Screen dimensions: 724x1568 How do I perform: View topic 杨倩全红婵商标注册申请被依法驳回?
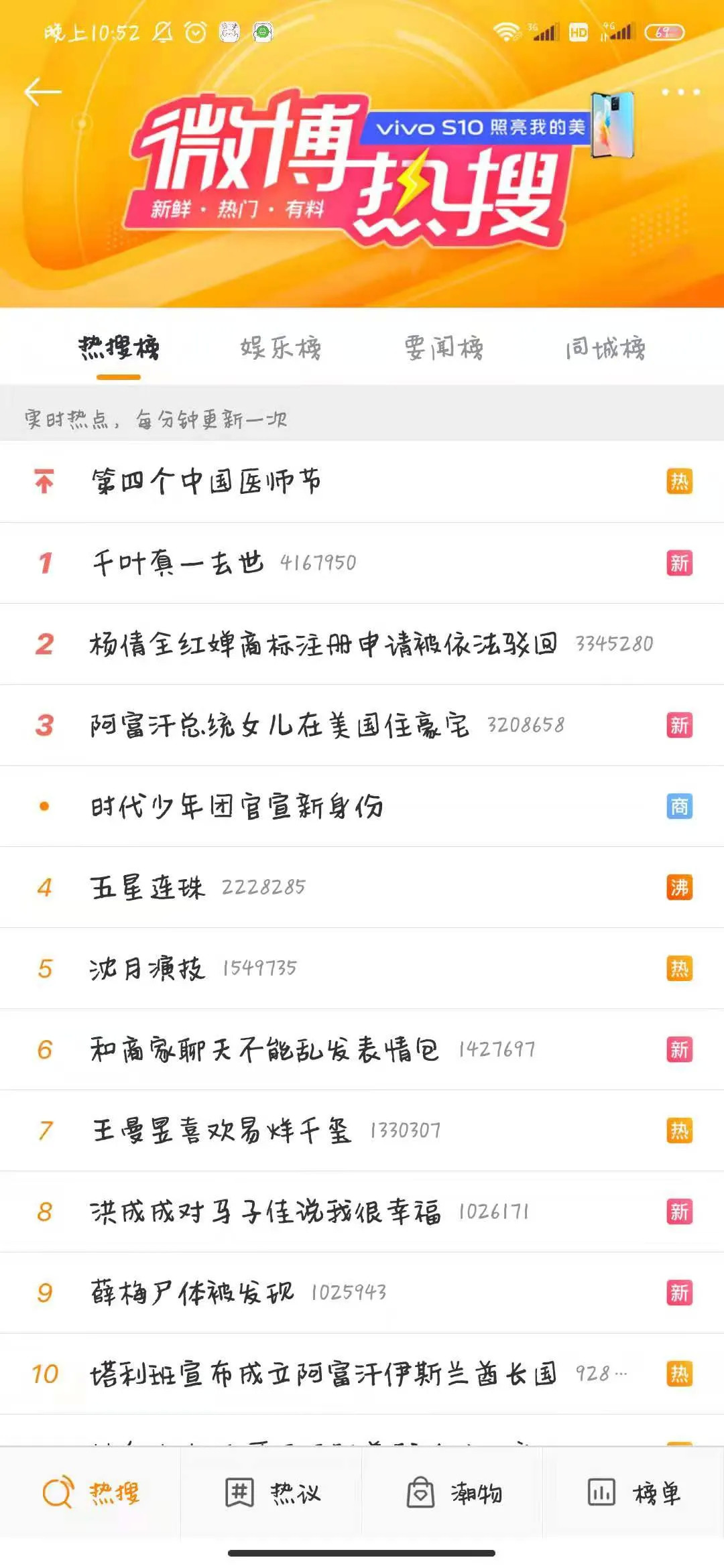pos(324,644)
